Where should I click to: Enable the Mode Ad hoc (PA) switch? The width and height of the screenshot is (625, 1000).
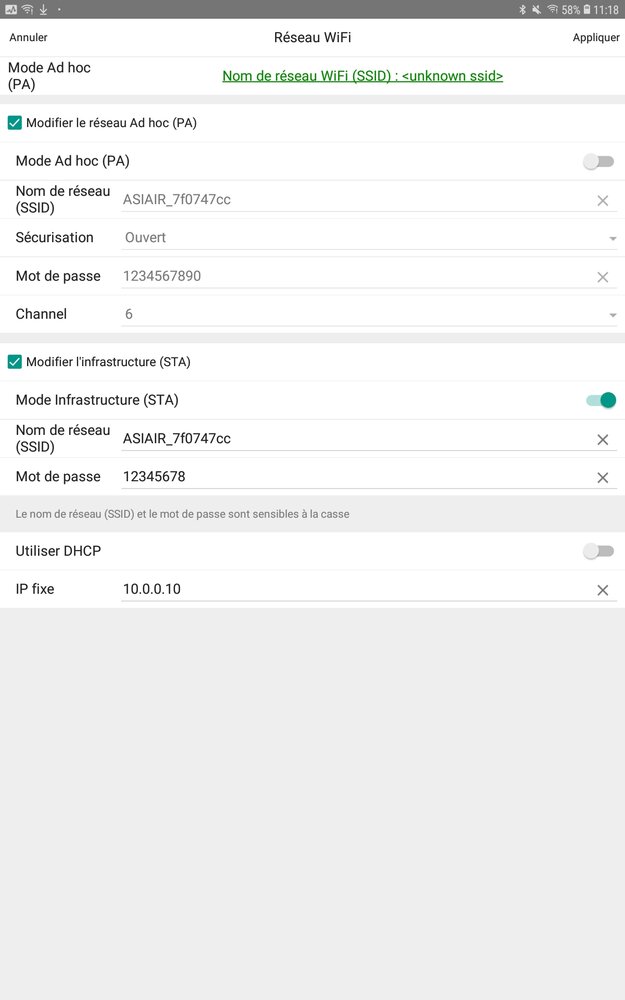599,161
